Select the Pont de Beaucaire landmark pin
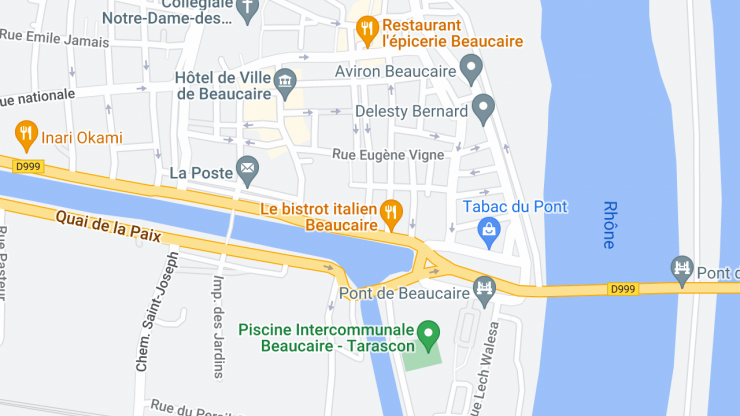Image resolution: width=740 pixels, height=416 pixels. point(485,291)
